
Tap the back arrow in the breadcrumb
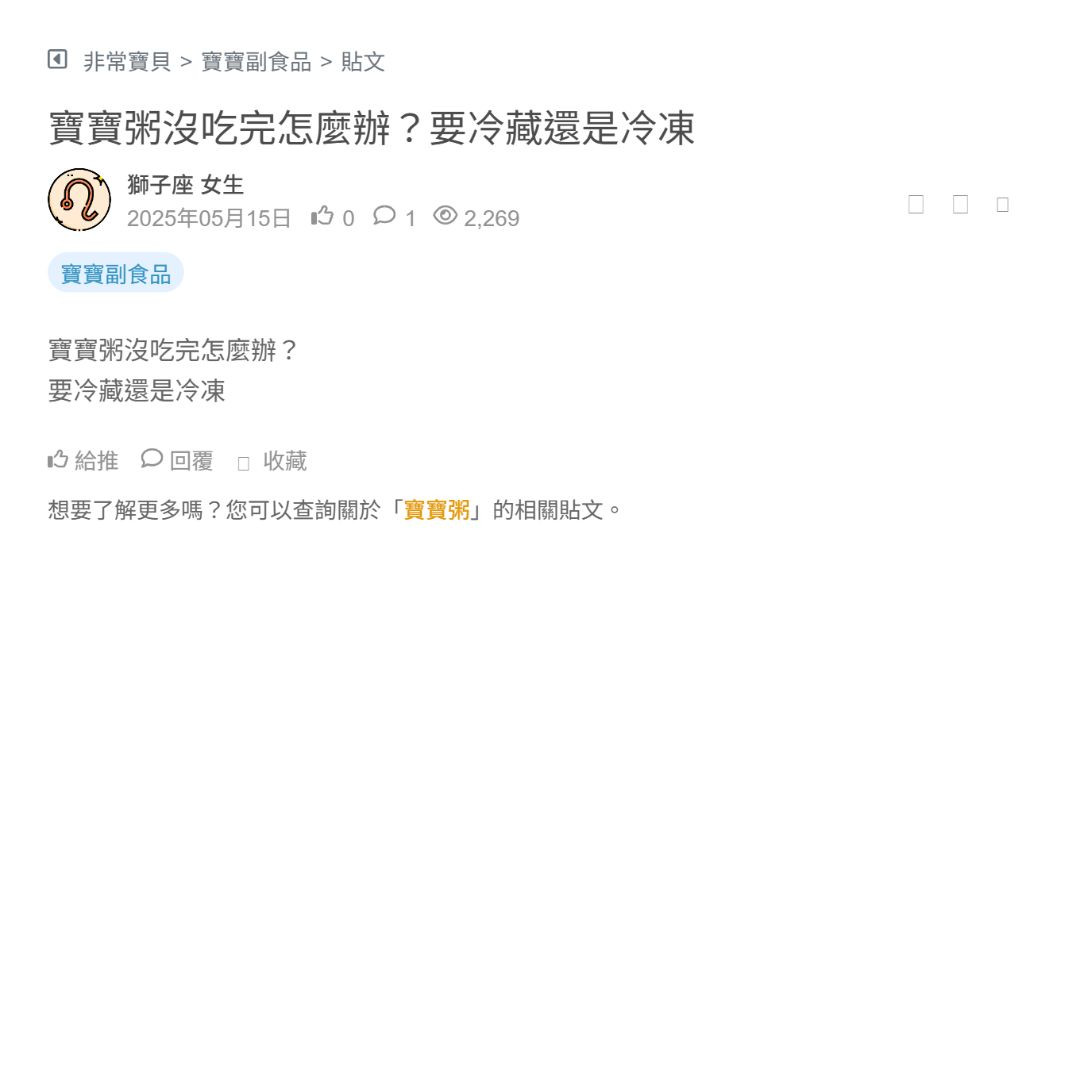pyautogui.click(x=58, y=60)
